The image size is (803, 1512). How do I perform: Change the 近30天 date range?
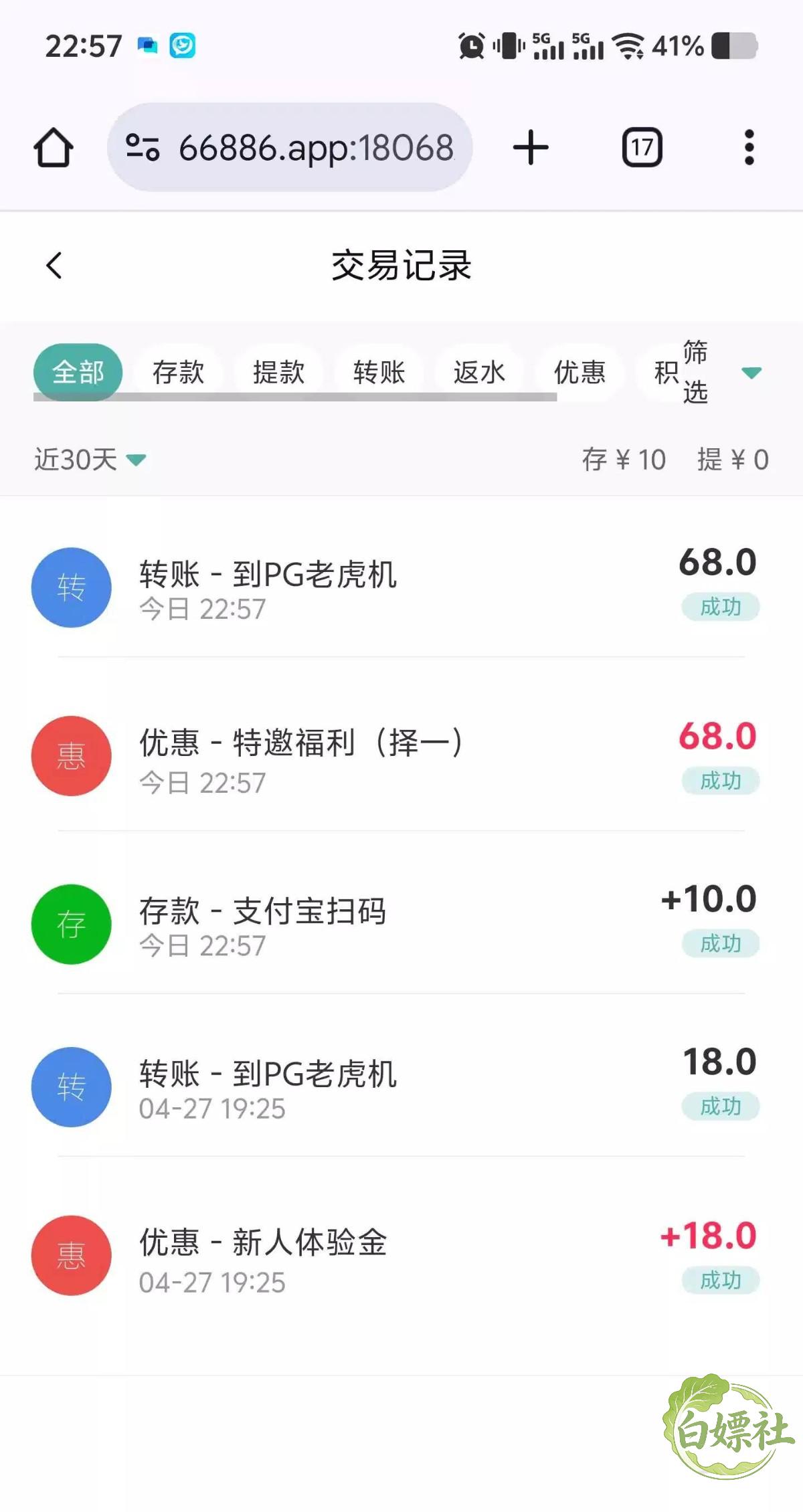(x=90, y=460)
